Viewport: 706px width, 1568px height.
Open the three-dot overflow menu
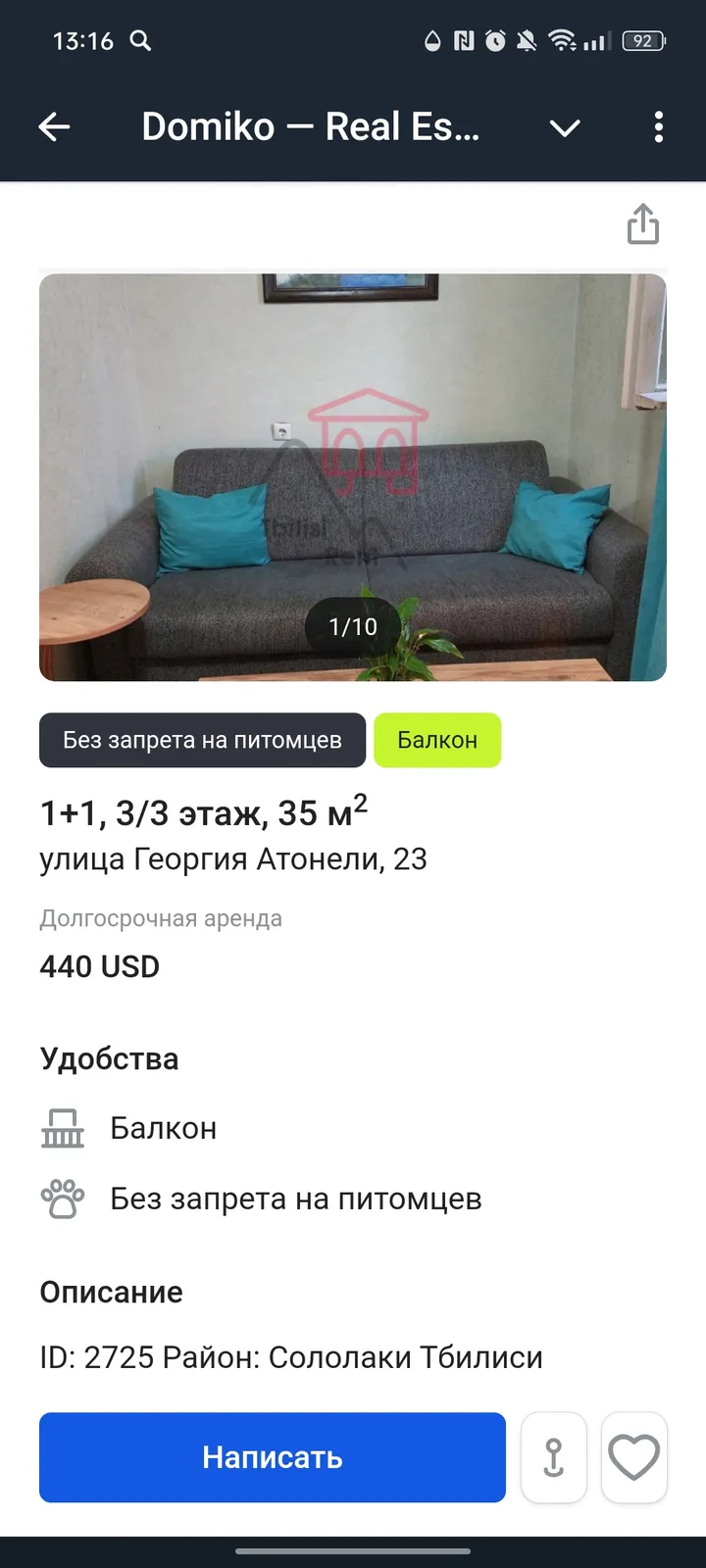pos(658,127)
